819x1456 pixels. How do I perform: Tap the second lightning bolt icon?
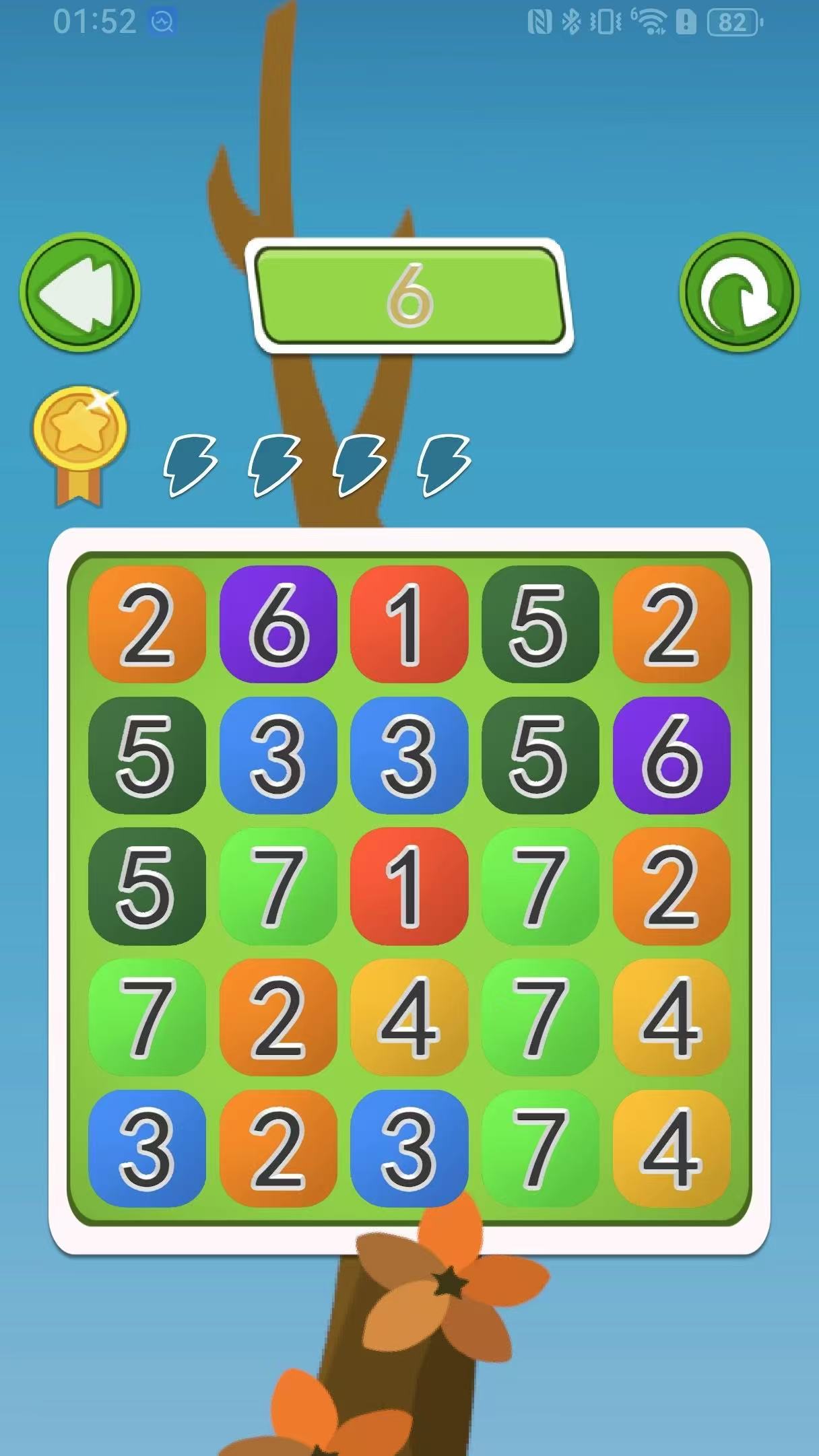click(x=276, y=465)
